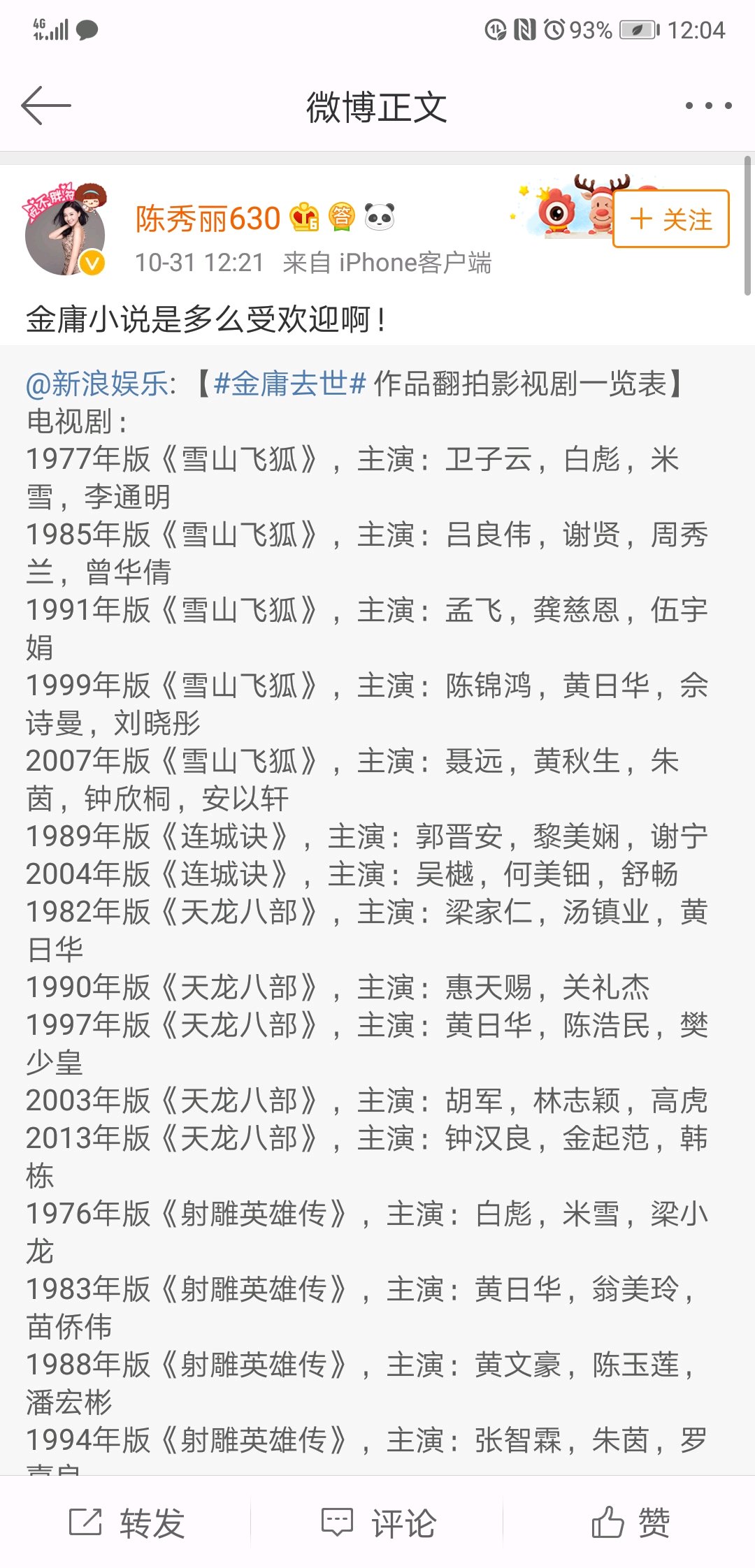Open the #金庸去世# hashtag topic
This screenshot has width=755, height=1568.
pos(290,384)
